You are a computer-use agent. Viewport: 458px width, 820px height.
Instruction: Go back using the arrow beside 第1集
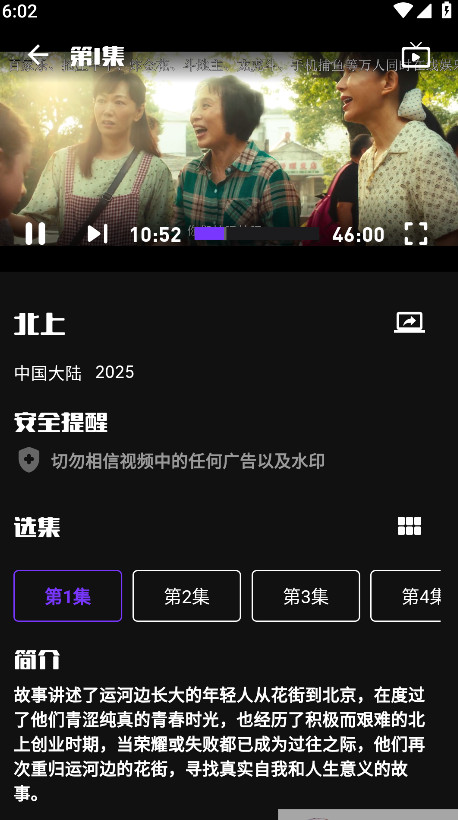pos(38,54)
